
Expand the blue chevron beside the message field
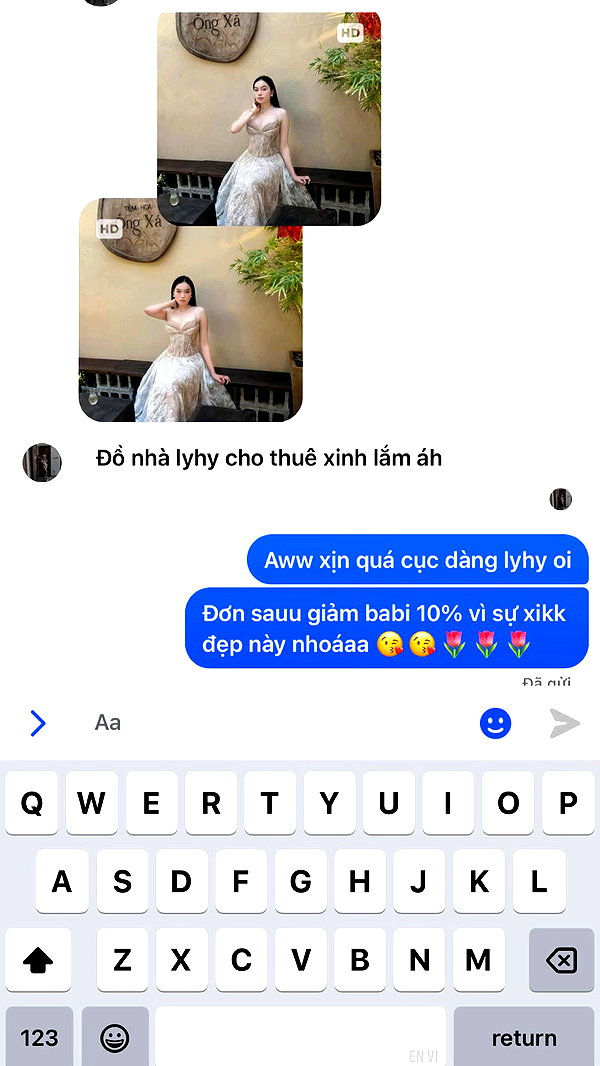click(x=38, y=723)
